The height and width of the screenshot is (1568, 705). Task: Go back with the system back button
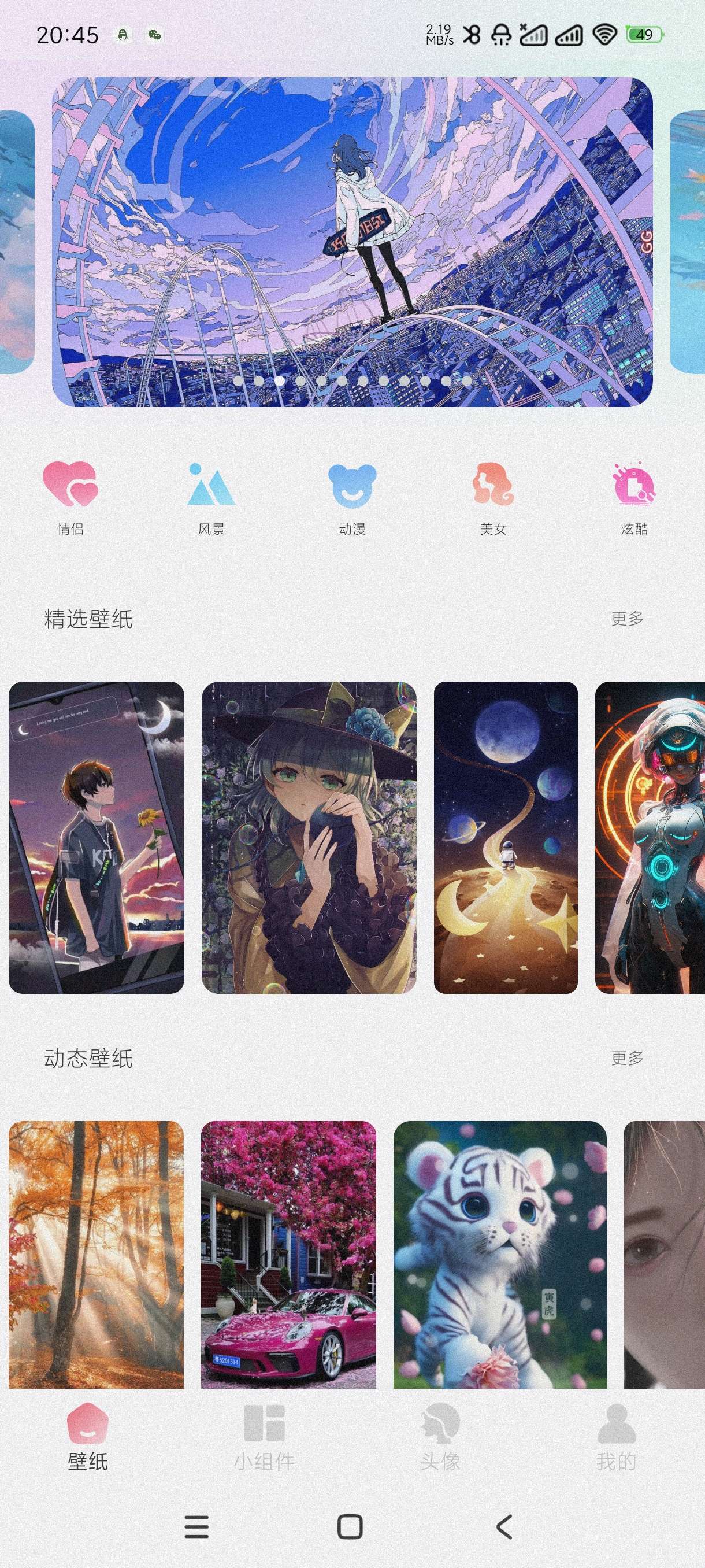coord(504,1526)
